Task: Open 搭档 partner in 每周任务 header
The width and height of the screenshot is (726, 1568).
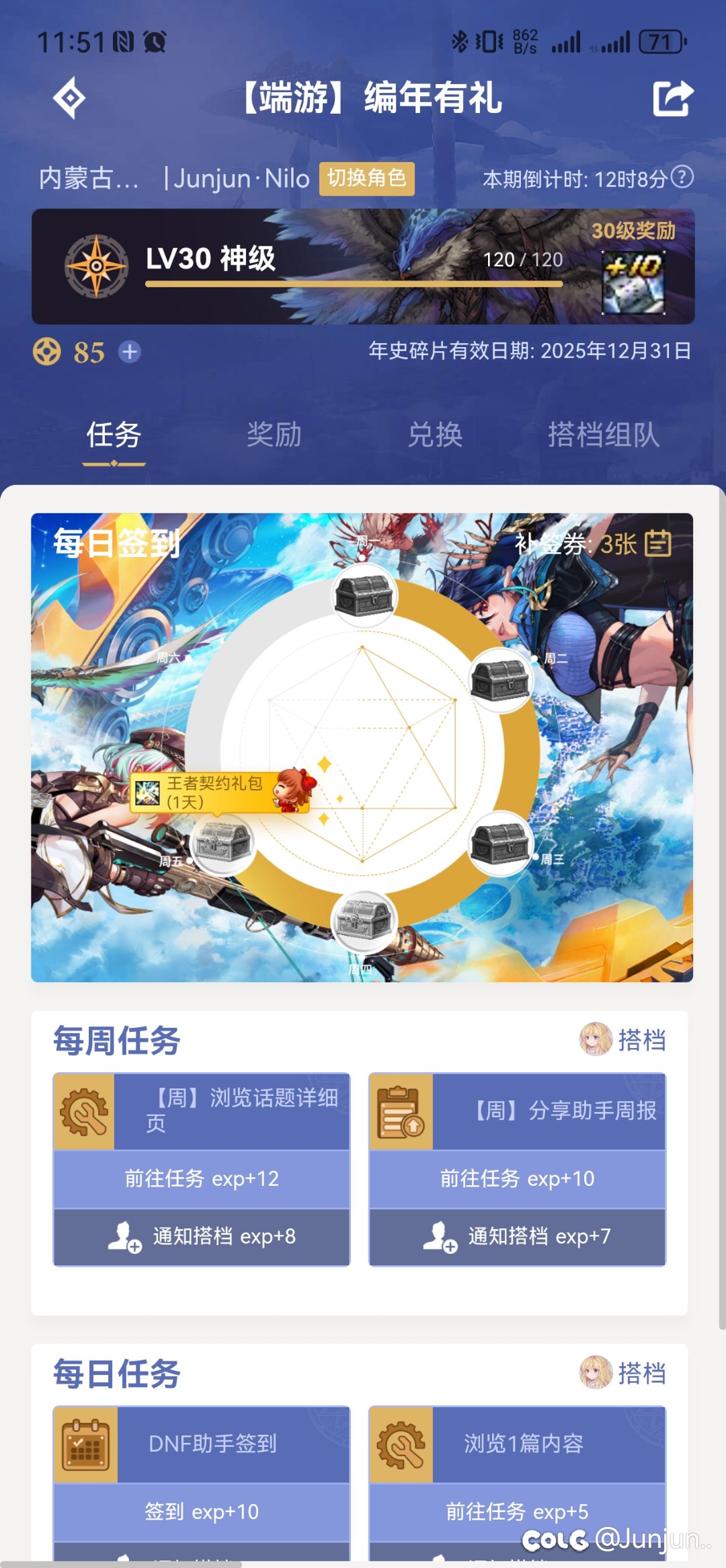Action: pos(623,1040)
